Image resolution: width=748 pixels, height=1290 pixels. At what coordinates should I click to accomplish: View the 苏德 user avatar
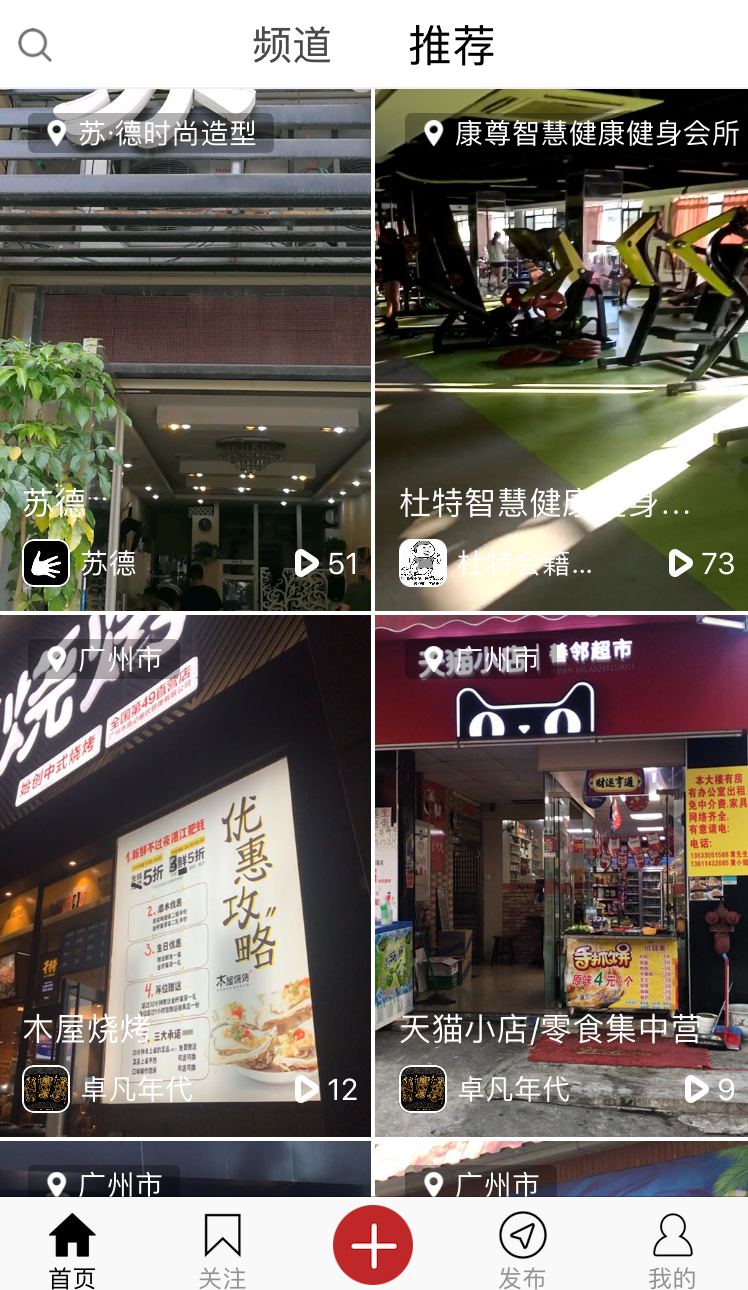point(46,563)
